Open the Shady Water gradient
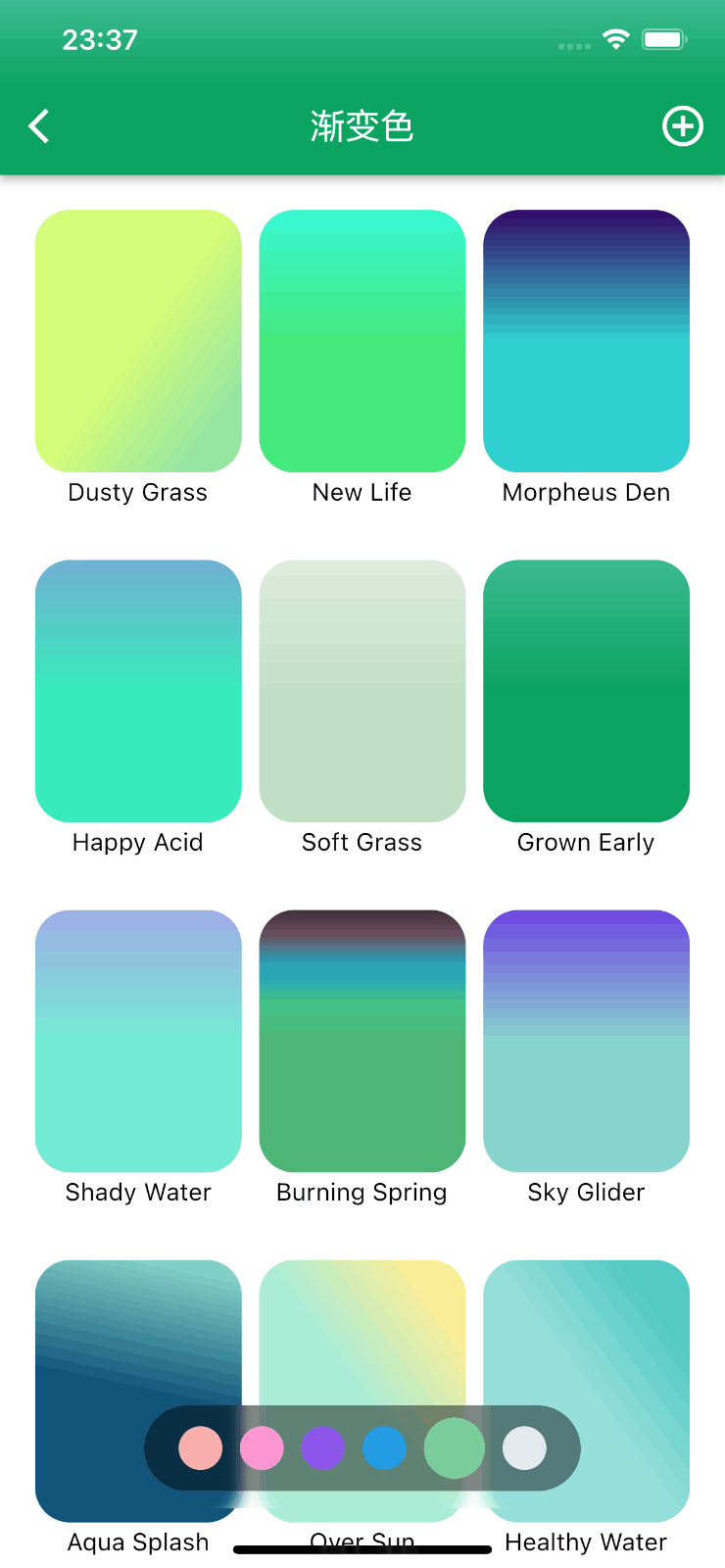This screenshot has height=1568, width=725. coord(138,1041)
